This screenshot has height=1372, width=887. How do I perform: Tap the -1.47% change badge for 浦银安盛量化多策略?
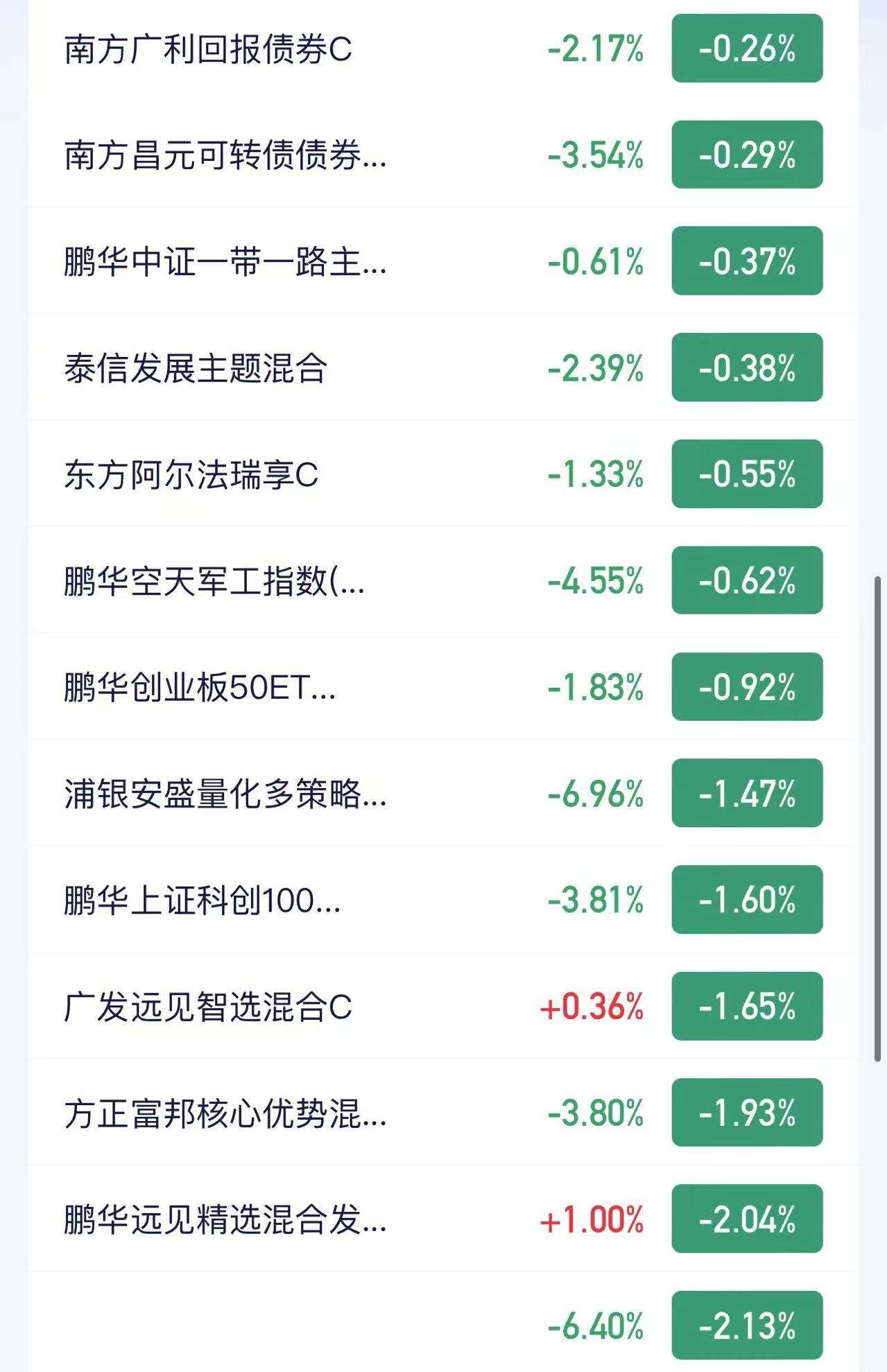[x=747, y=793]
